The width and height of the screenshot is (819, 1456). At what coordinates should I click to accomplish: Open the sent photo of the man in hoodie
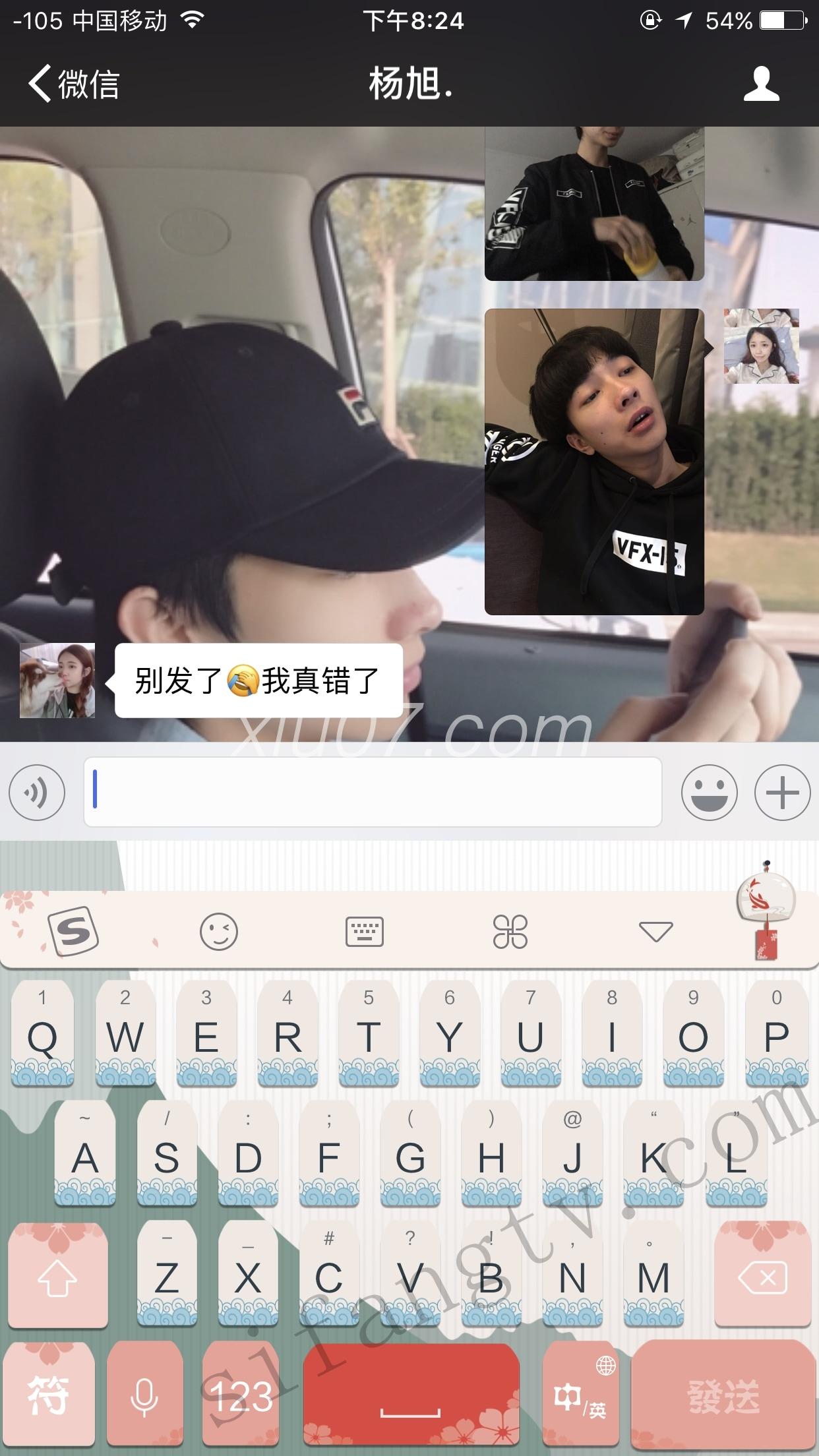click(x=594, y=462)
